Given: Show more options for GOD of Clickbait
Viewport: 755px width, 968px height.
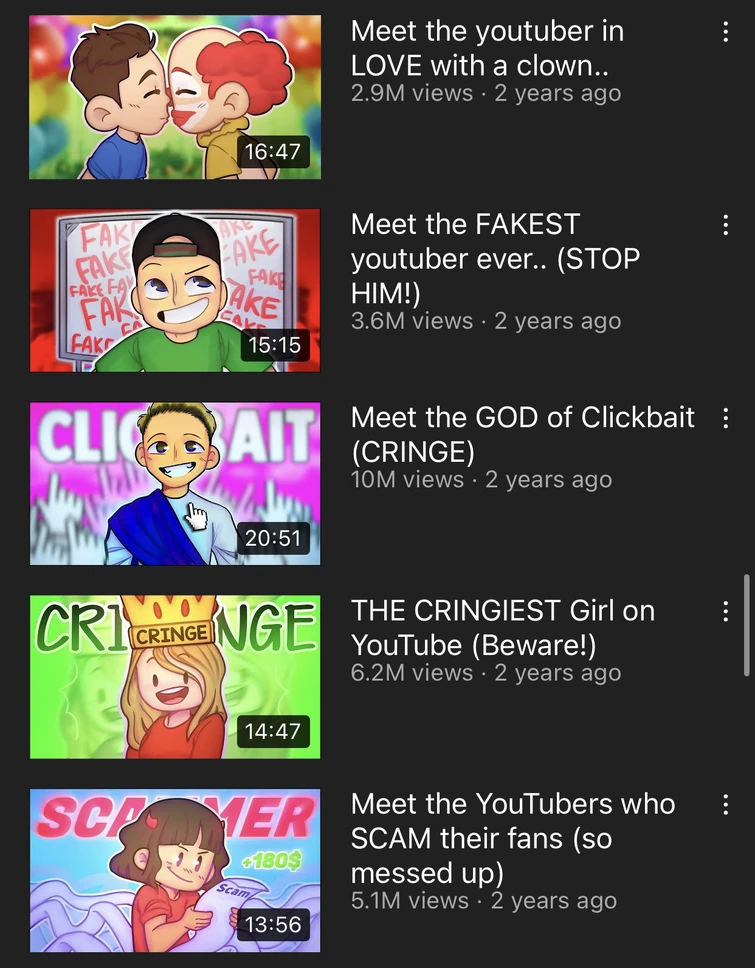Looking at the screenshot, I should click(726, 419).
